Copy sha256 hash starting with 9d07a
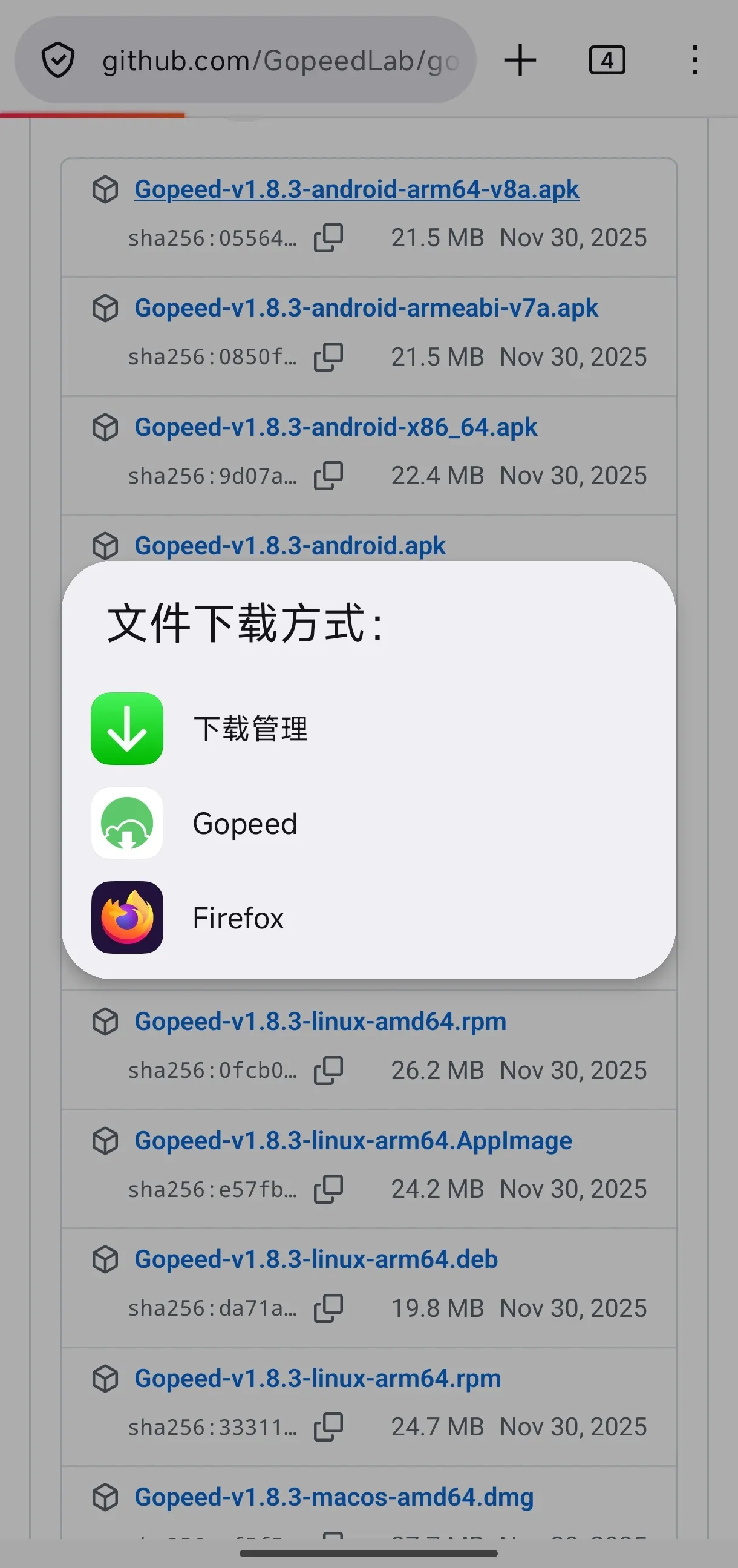The image size is (738, 1568). pos(328,476)
